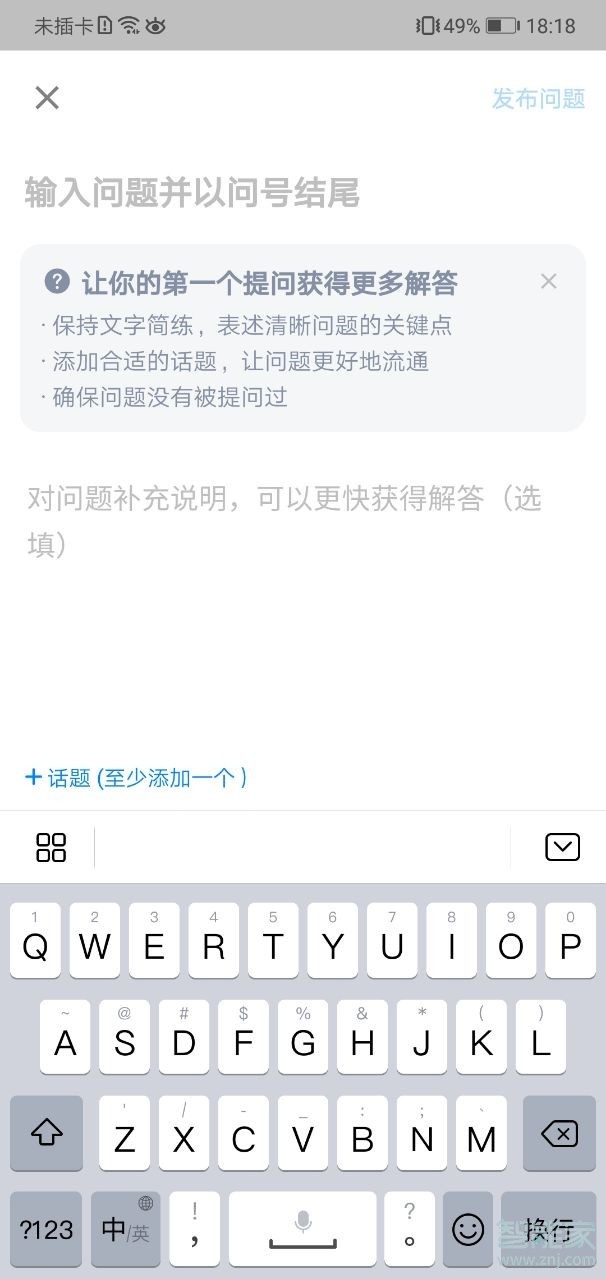
Task: Open the emoji keyboard
Action: (x=467, y=1229)
